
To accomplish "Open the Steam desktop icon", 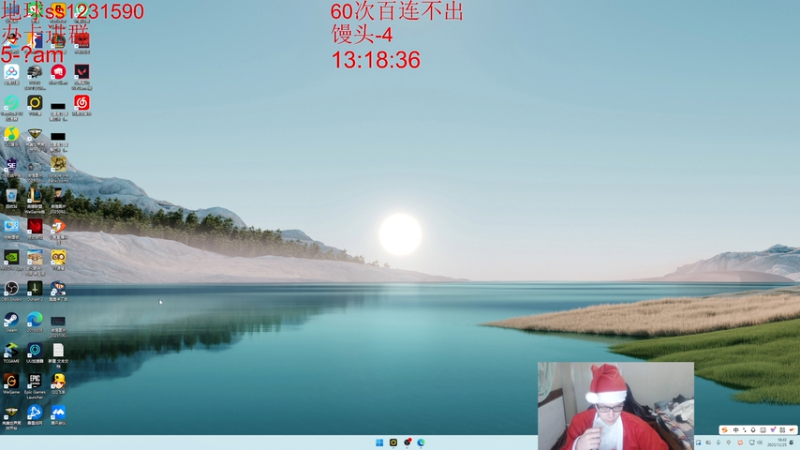I will tap(11, 319).
